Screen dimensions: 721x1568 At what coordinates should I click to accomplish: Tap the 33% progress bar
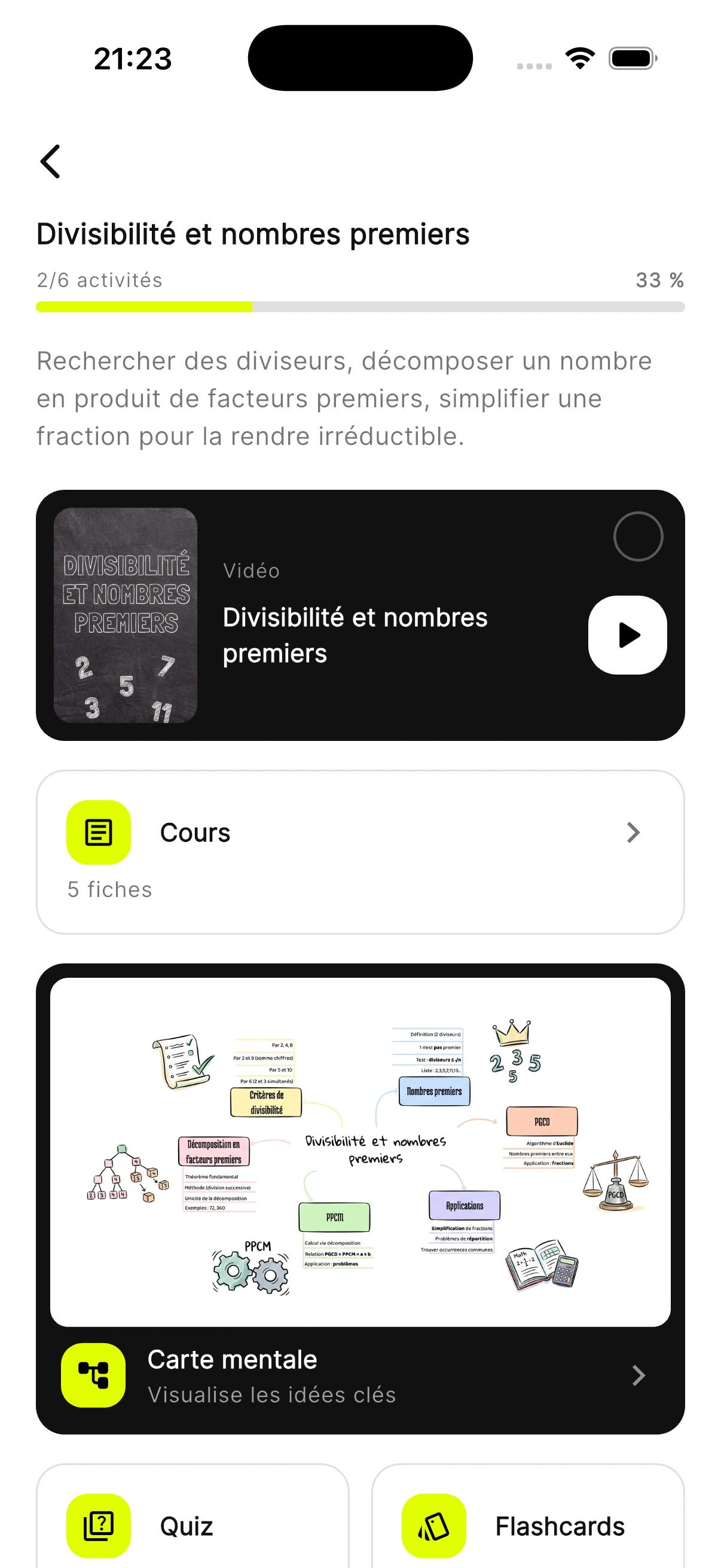coord(360,307)
